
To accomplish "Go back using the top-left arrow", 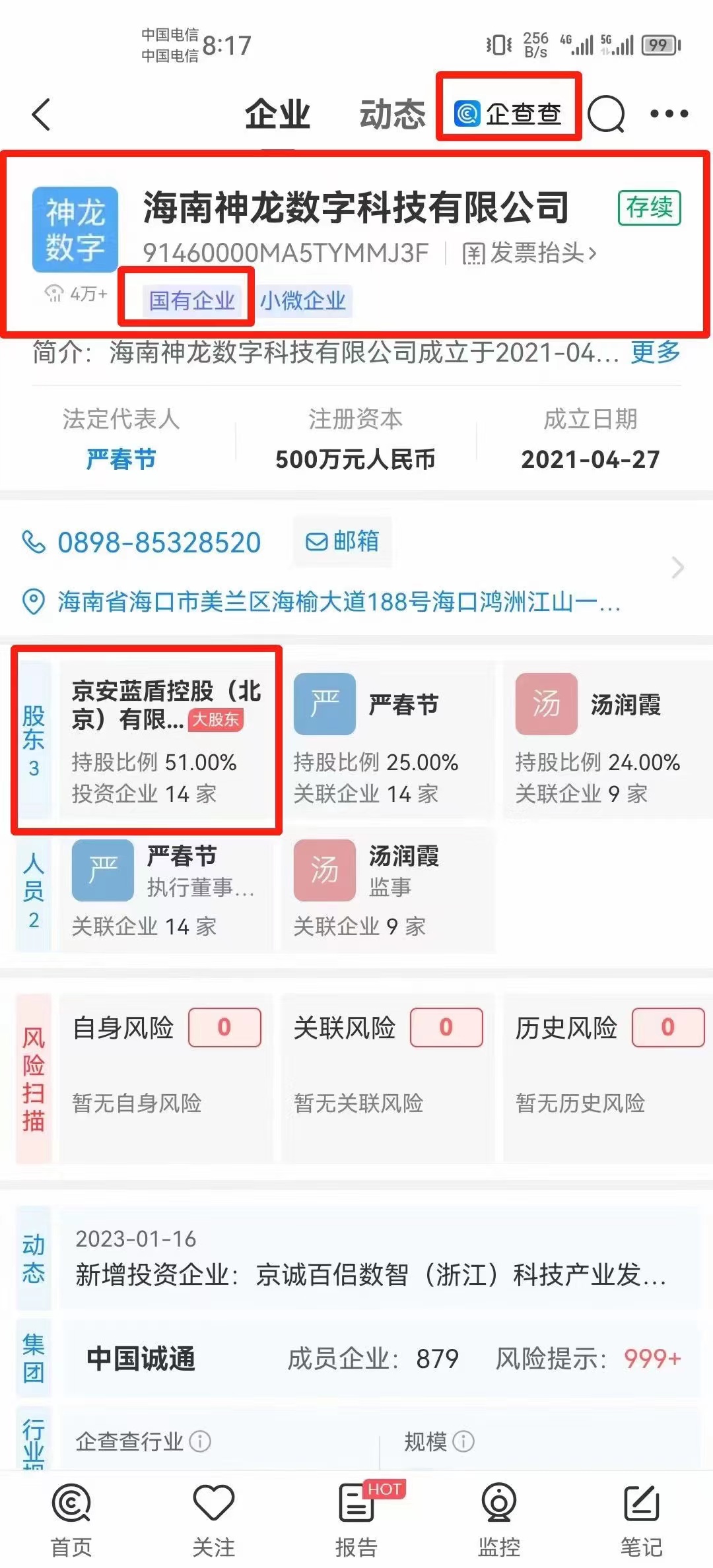I will (x=42, y=114).
